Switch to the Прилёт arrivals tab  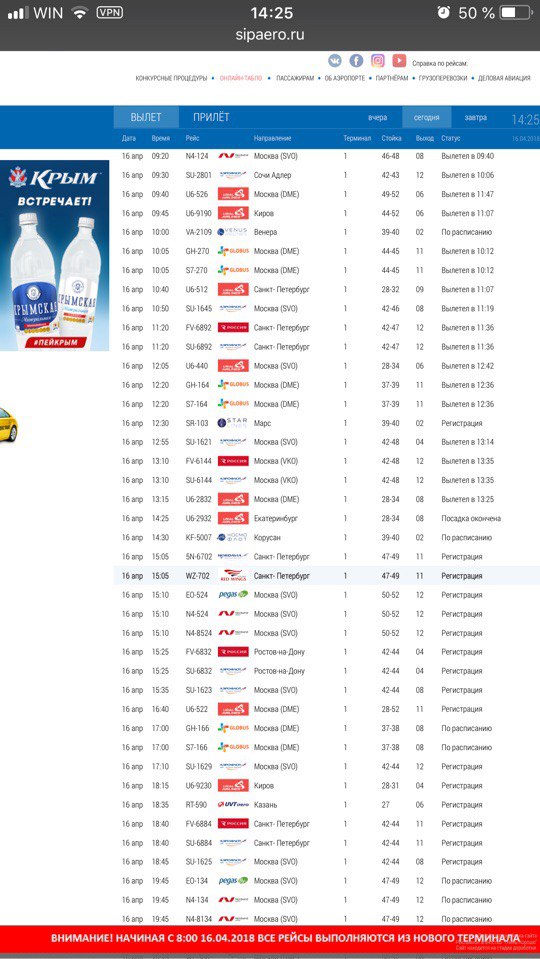(x=212, y=117)
